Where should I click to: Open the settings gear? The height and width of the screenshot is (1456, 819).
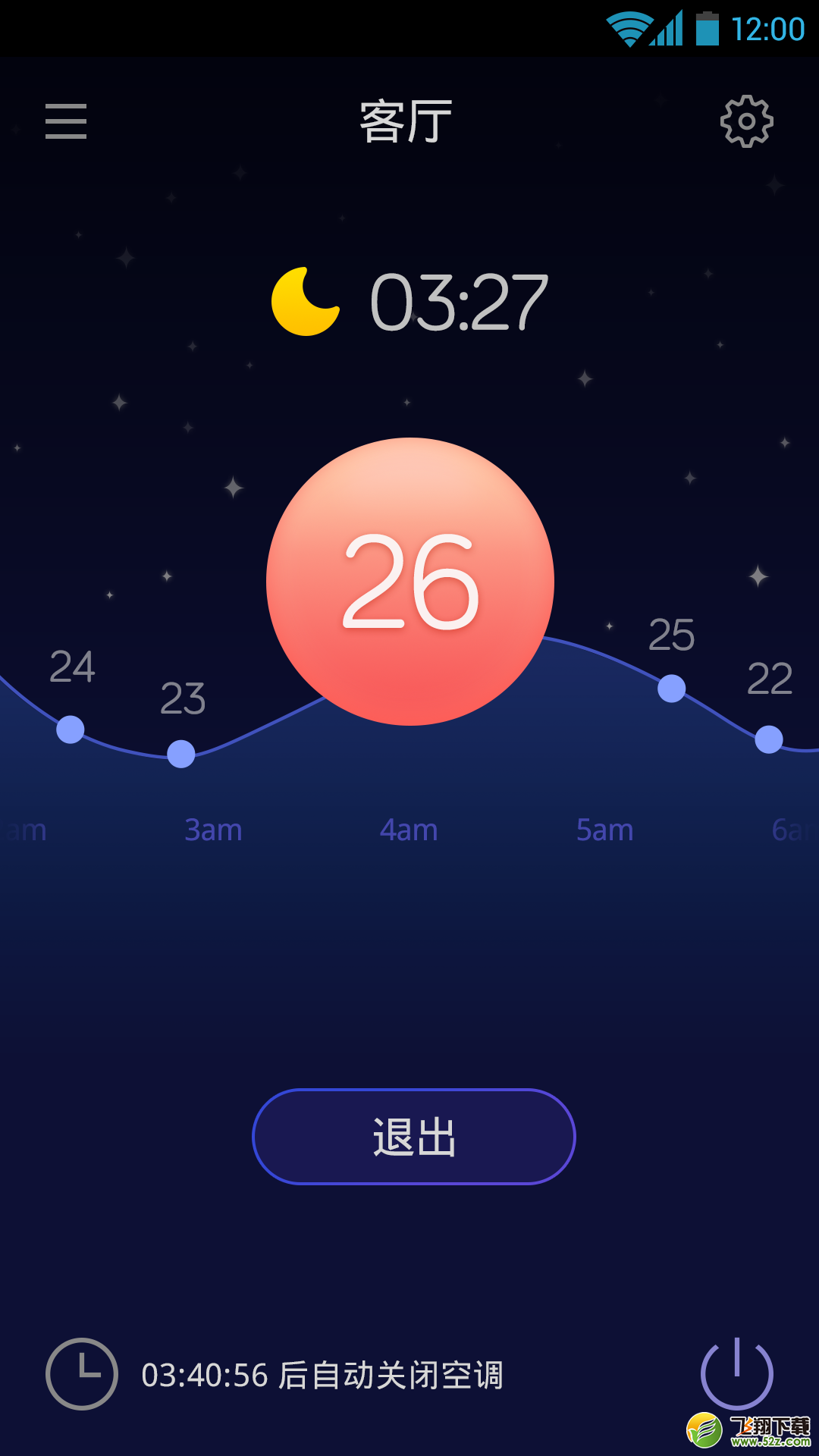[746, 121]
